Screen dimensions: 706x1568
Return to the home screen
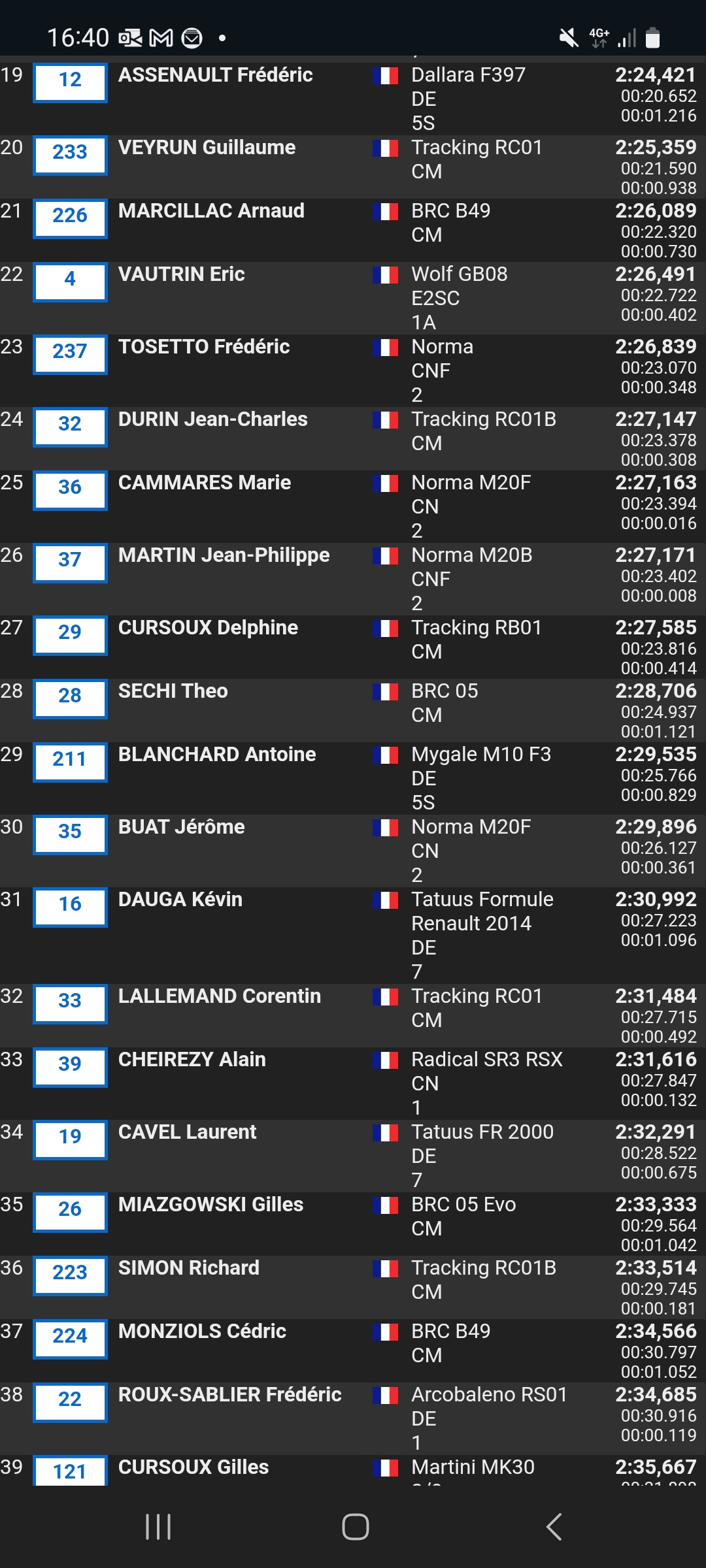(355, 1527)
